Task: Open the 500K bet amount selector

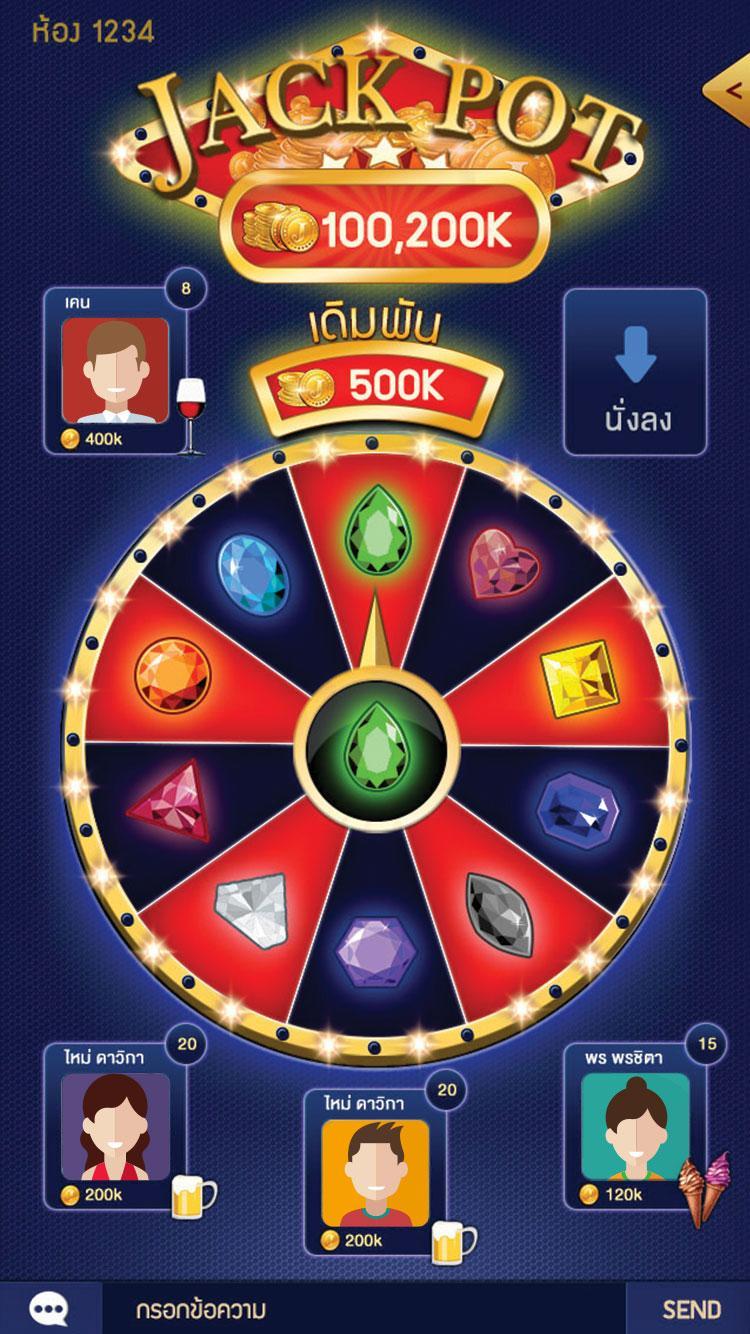Action: [x=376, y=388]
